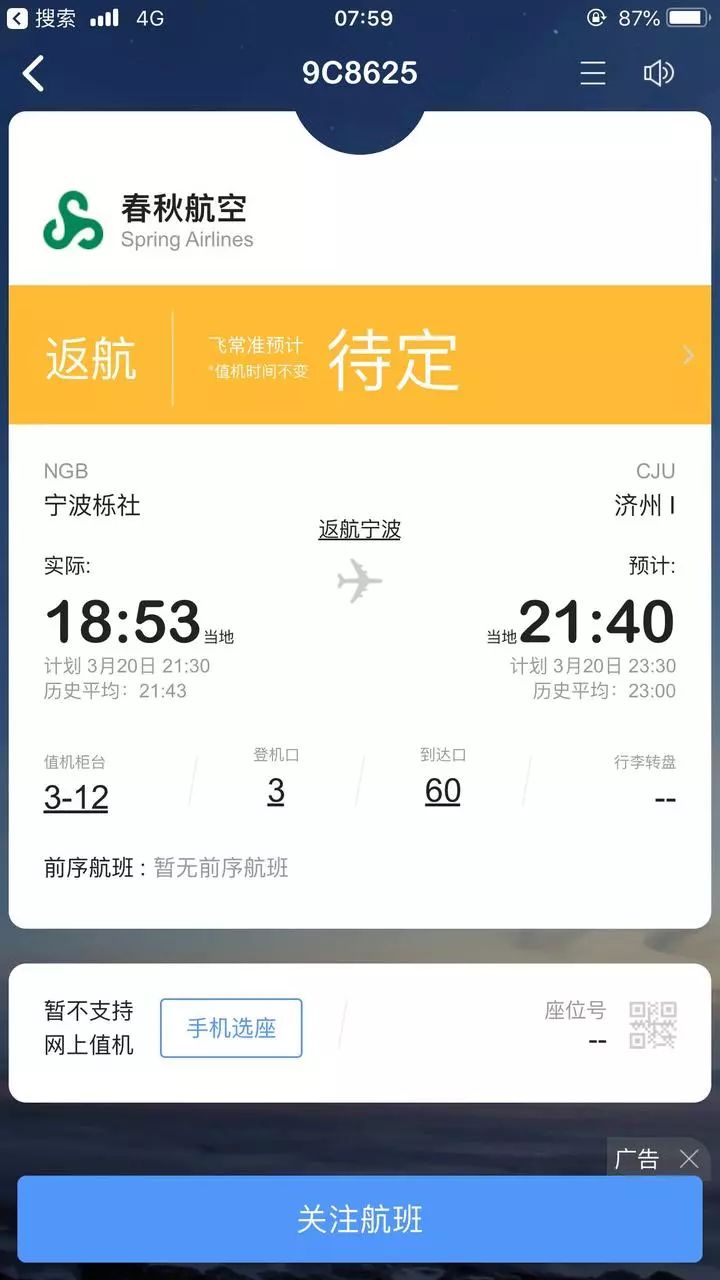Image resolution: width=720 pixels, height=1280 pixels.
Task: Check arrival gate 60 details
Action: 443,790
